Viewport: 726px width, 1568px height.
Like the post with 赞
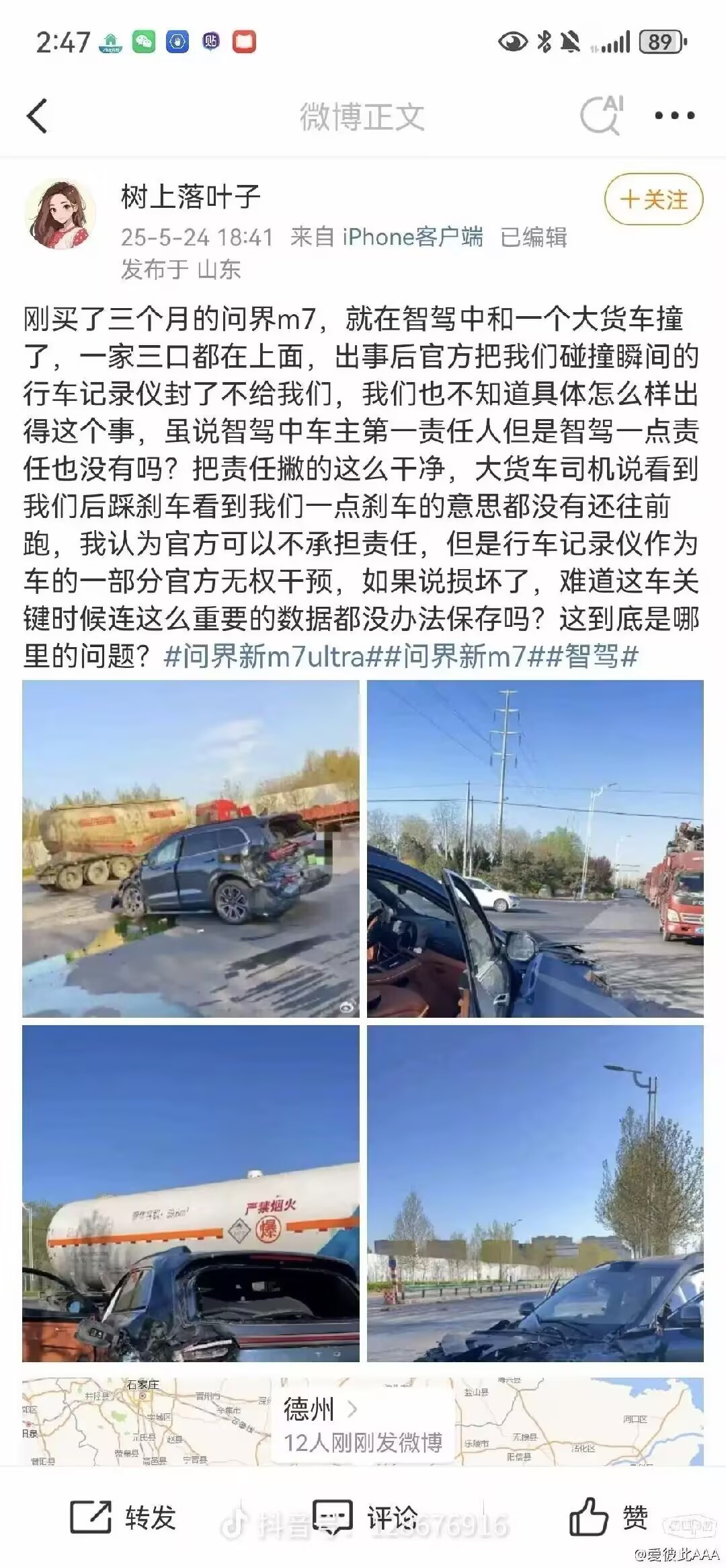tap(608, 1518)
